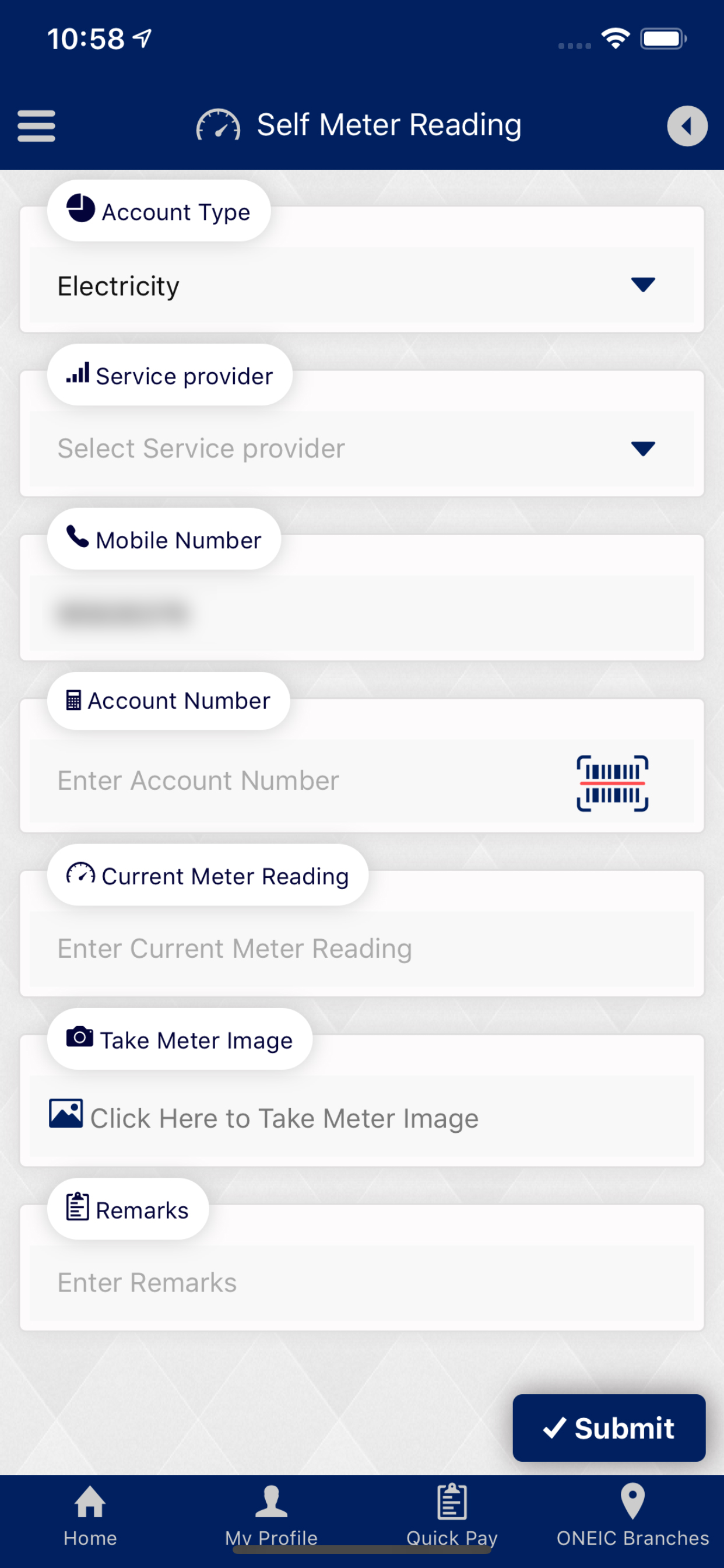
Task: Switch to the My Profile tab
Action: click(270, 1515)
